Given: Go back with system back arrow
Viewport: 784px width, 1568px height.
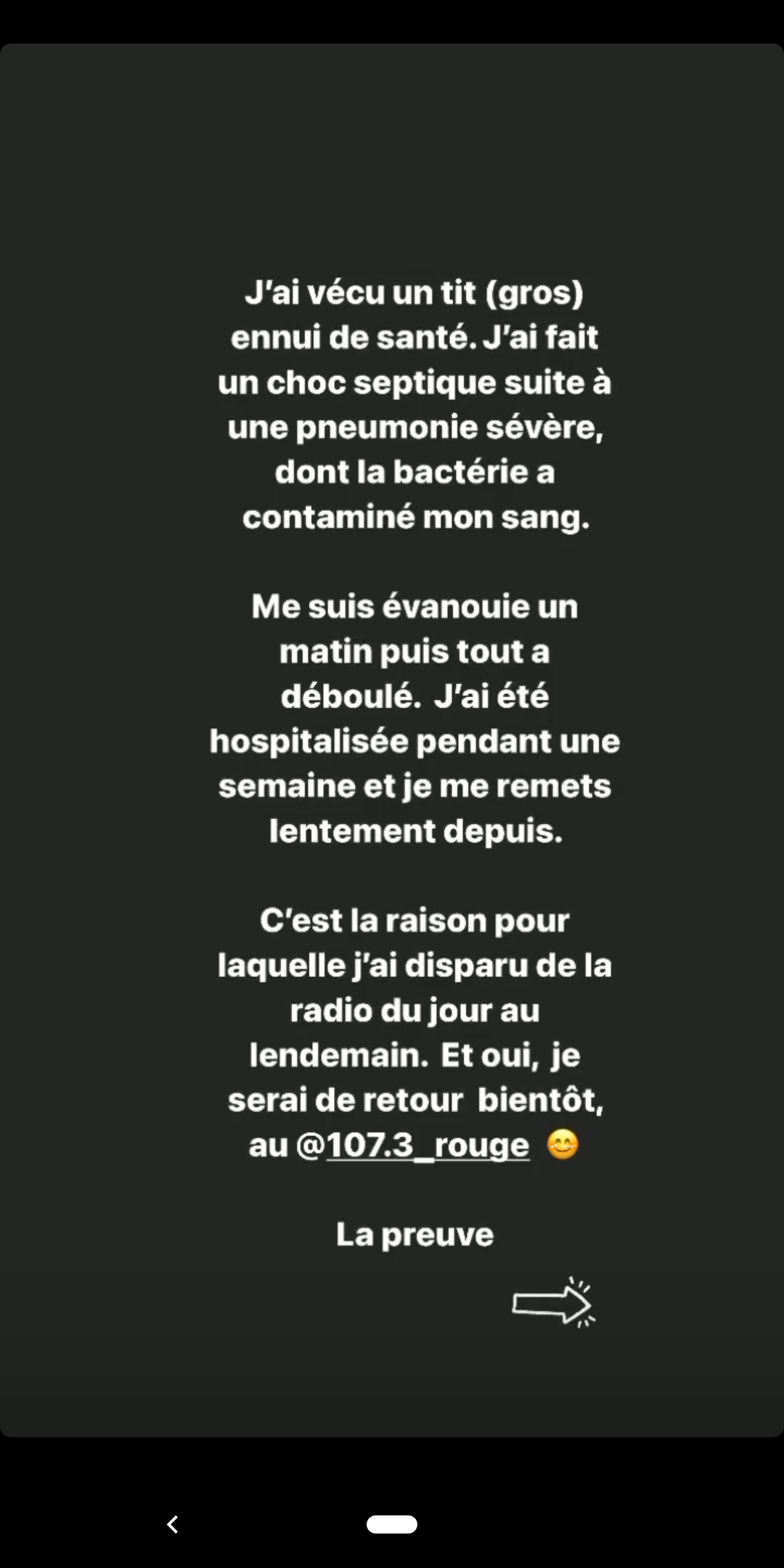Looking at the screenshot, I should point(173,1524).
